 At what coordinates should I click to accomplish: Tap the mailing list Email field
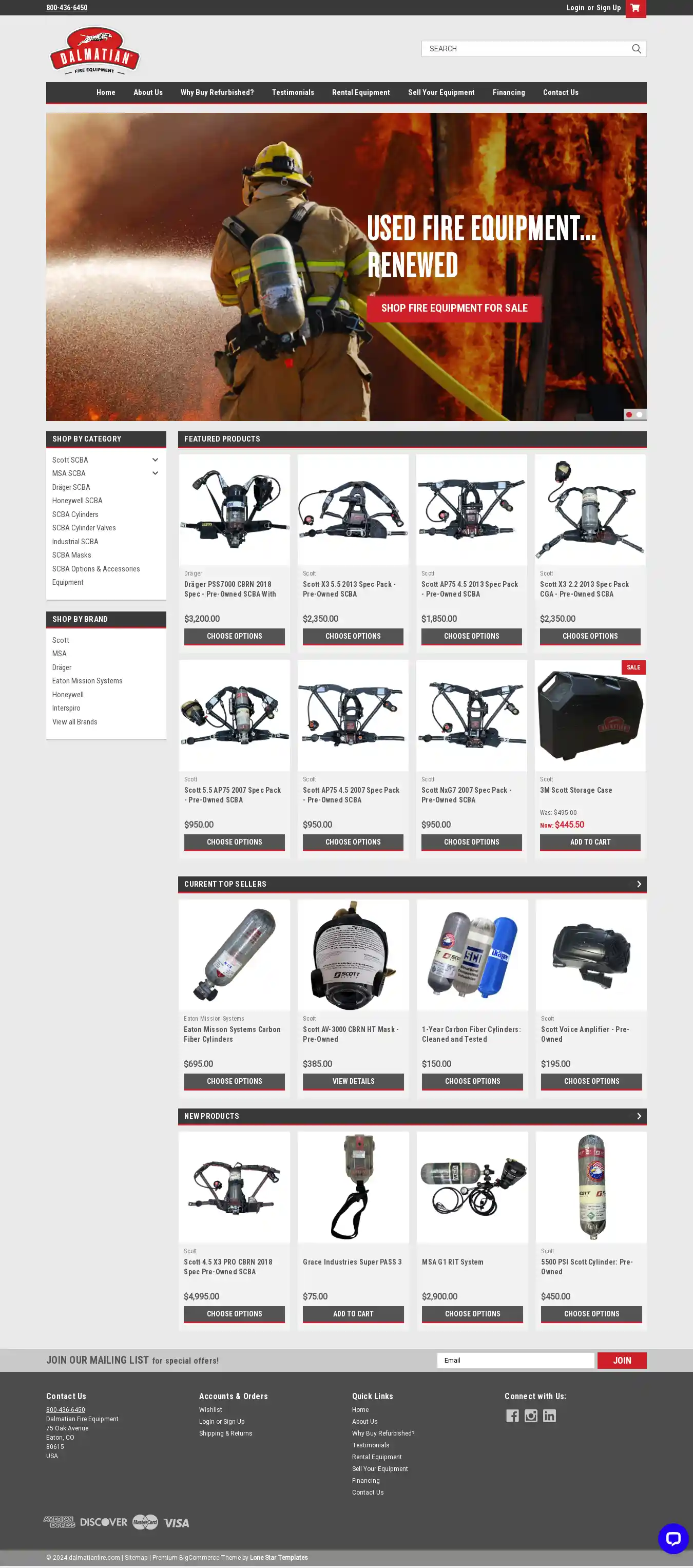[x=515, y=1361]
